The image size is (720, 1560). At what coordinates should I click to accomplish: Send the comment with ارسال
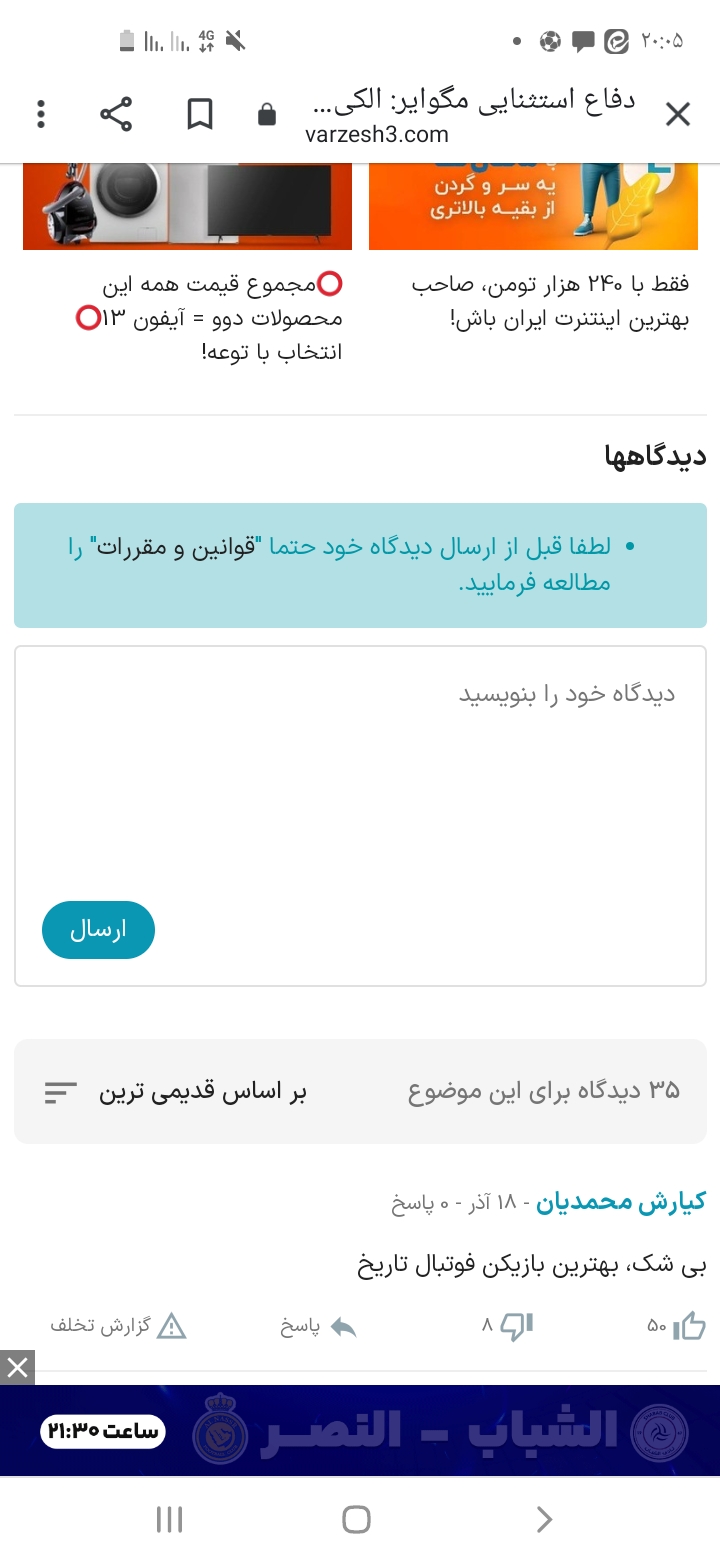point(98,930)
